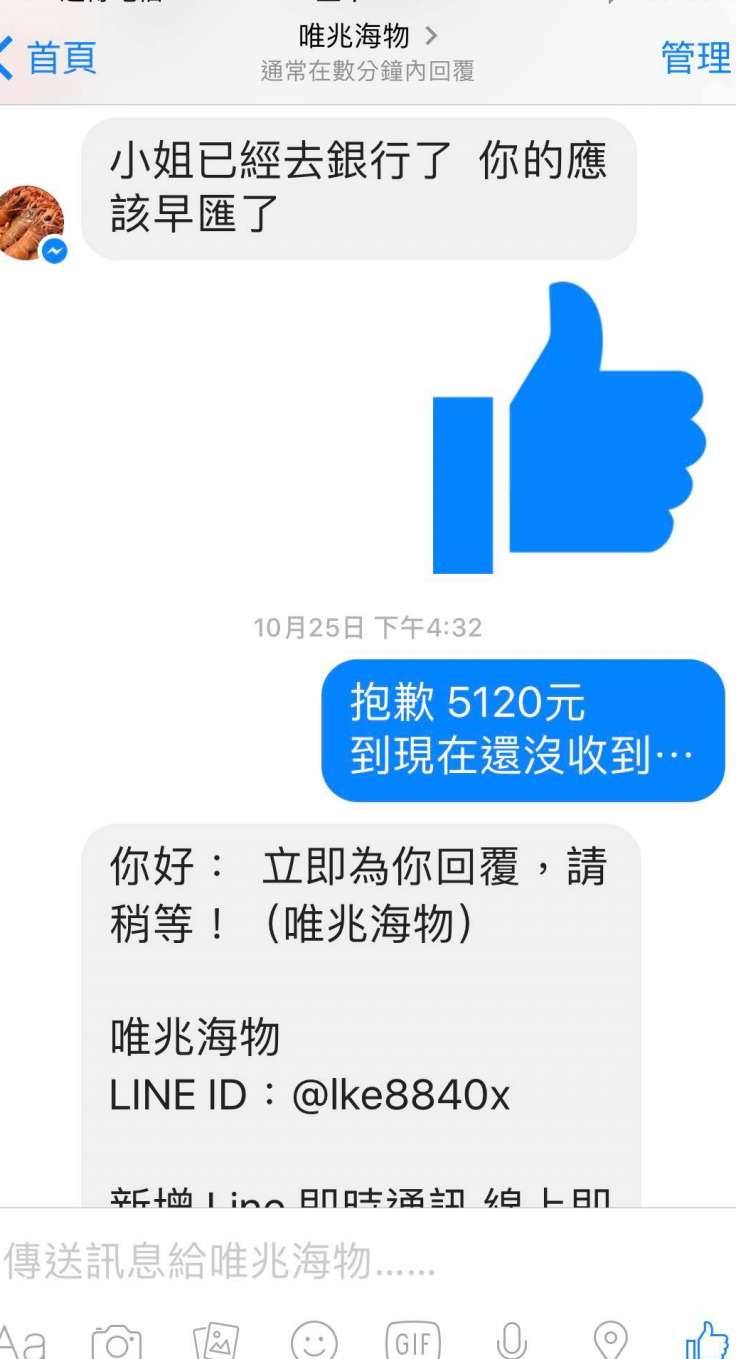Image resolution: width=736 pixels, height=1359 pixels.
Task: Open the camera to take a photo
Action: tap(117, 1340)
